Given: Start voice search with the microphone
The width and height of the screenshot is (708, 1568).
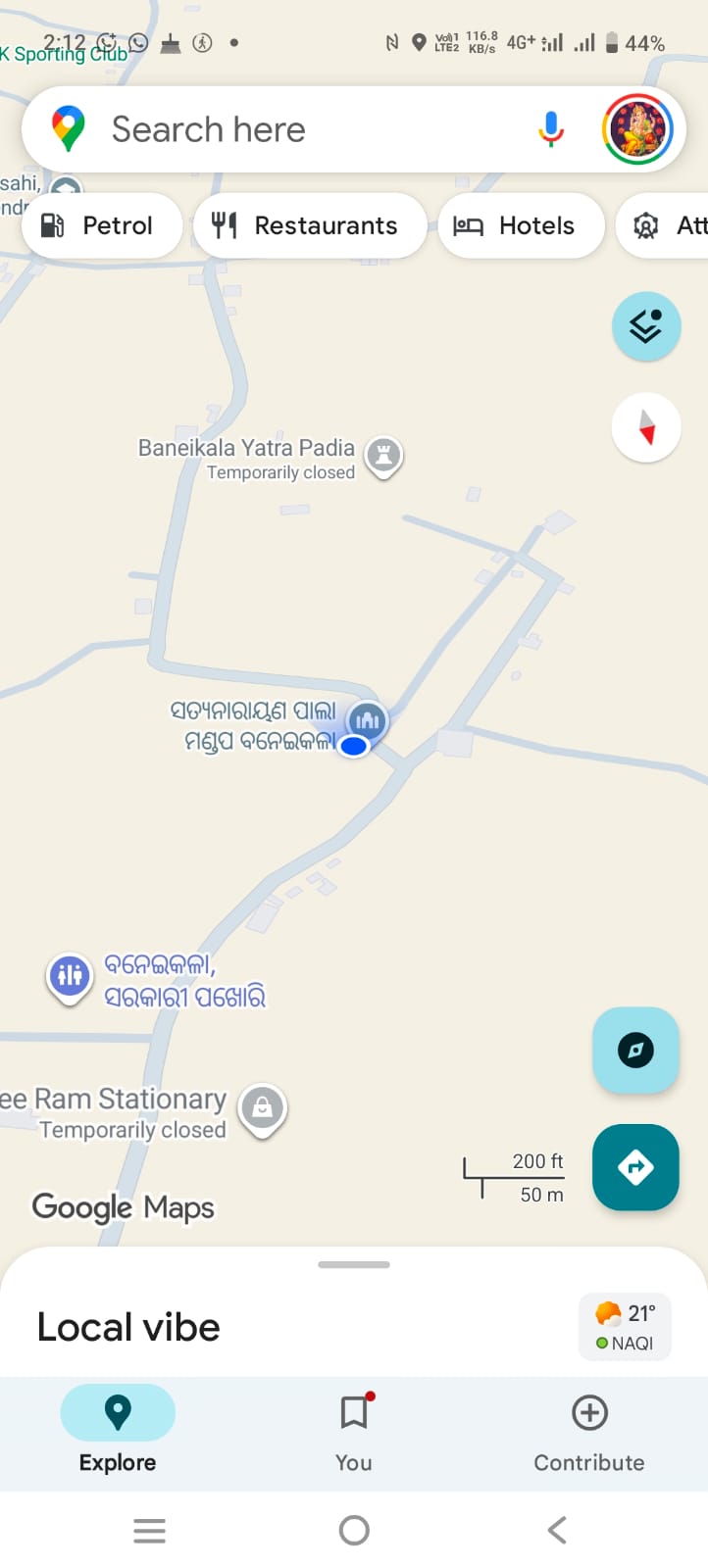Looking at the screenshot, I should coord(551,129).
